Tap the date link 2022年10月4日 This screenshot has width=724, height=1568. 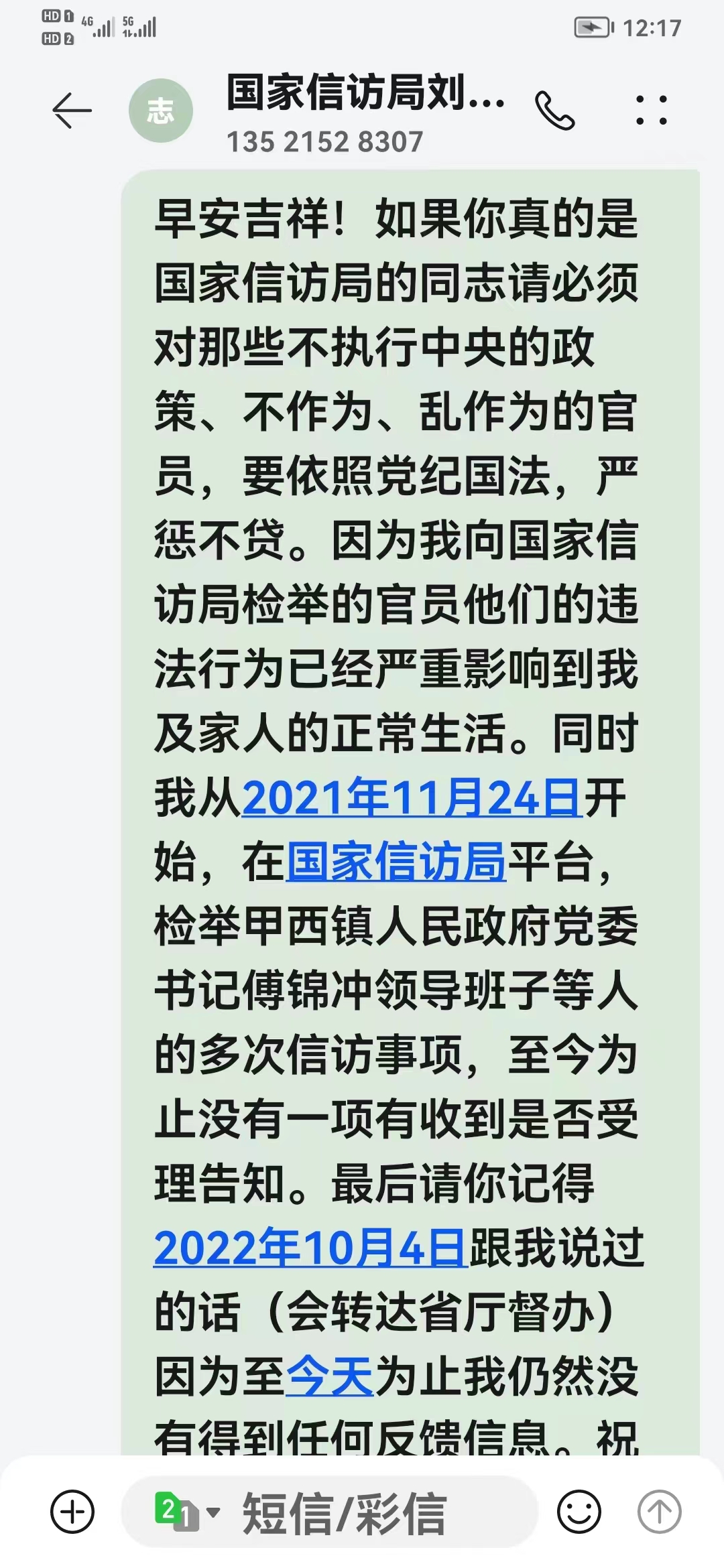click(x=310, y=1248)
